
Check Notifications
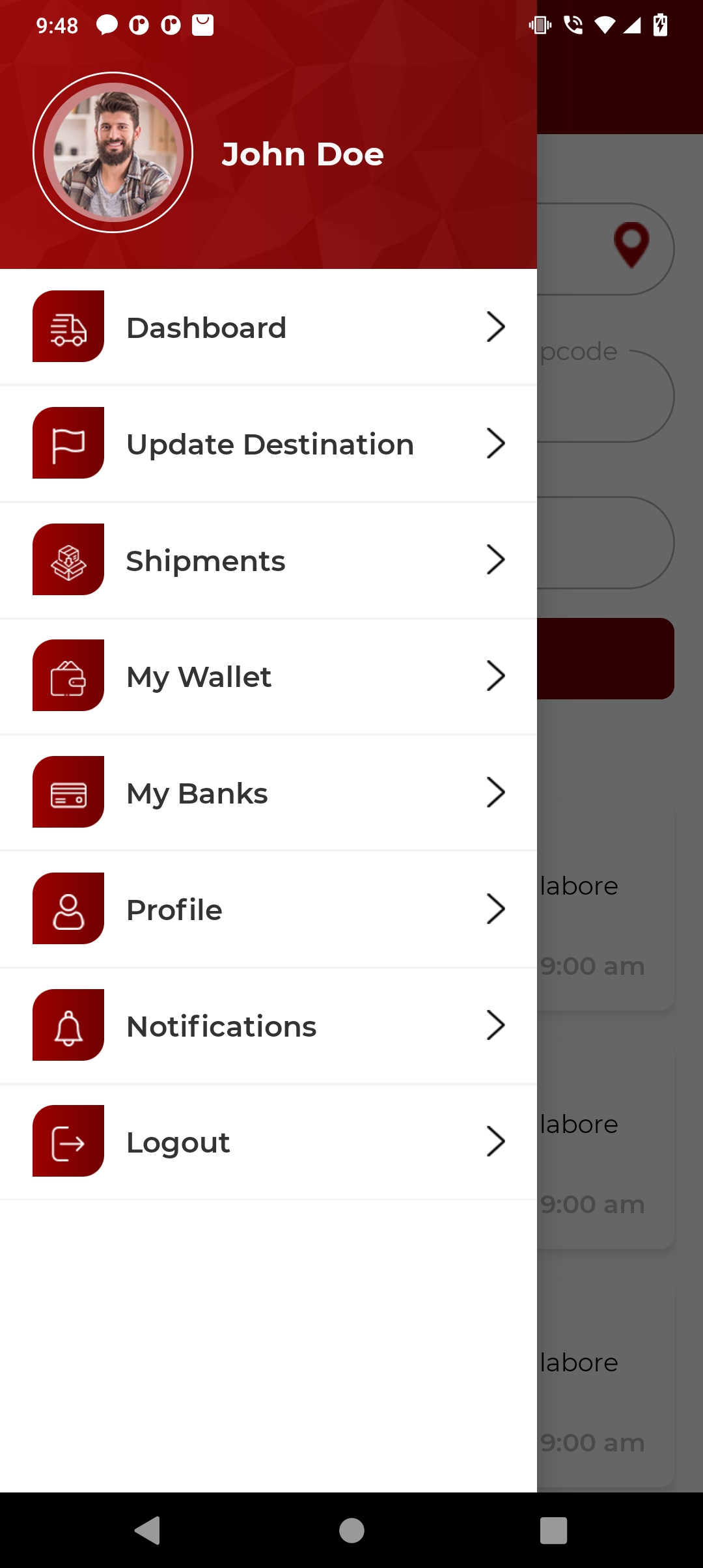click(268, 1026)
